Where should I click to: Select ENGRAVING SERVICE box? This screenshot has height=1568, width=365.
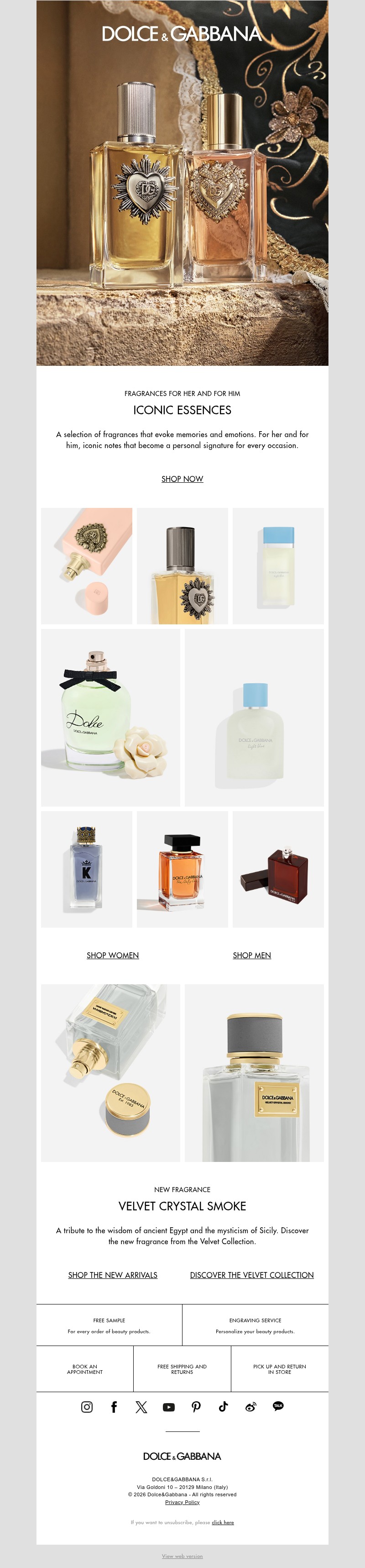pyautogui.click(x=255, y=1325)
